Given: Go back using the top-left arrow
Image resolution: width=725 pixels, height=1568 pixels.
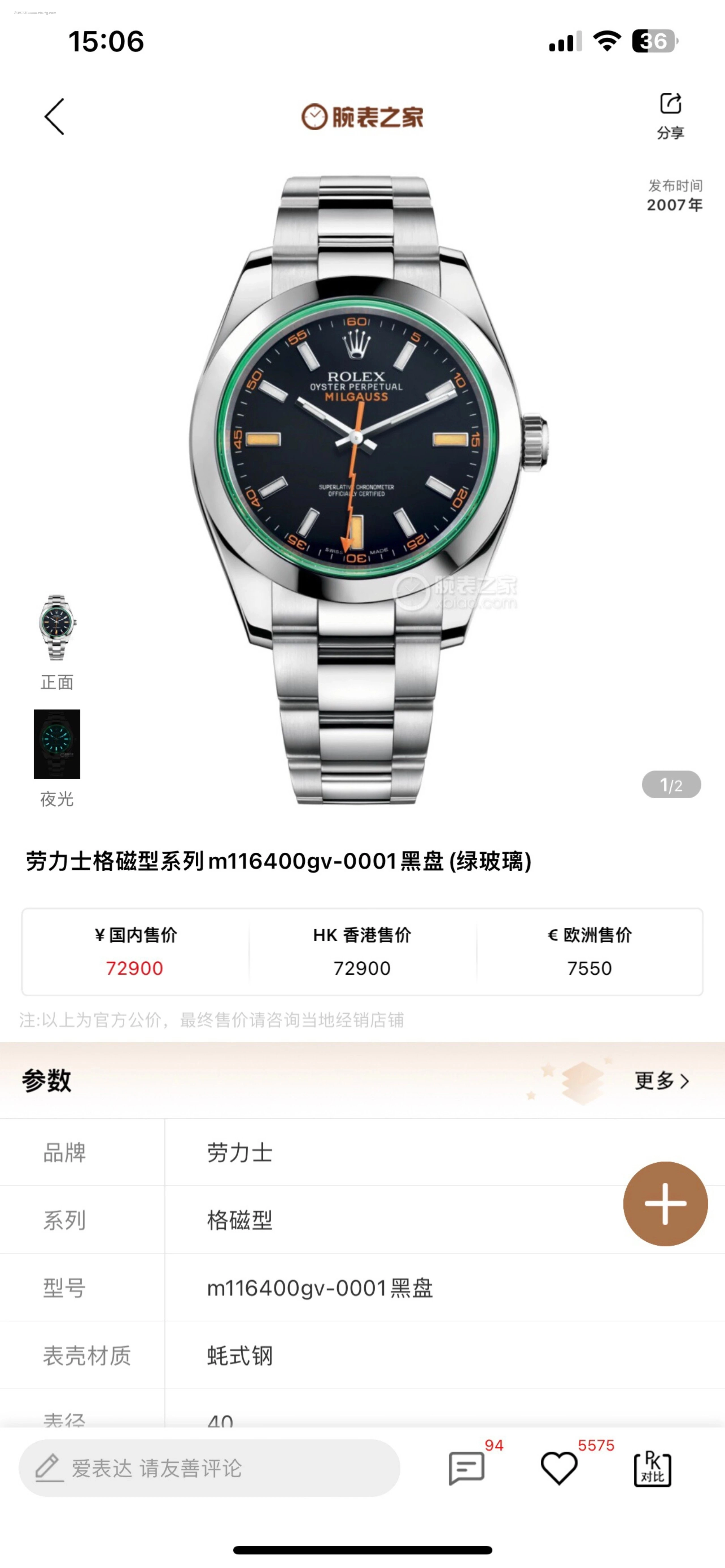Looking at the screenshot, I should pyautogui.click(x=54, y=116).
